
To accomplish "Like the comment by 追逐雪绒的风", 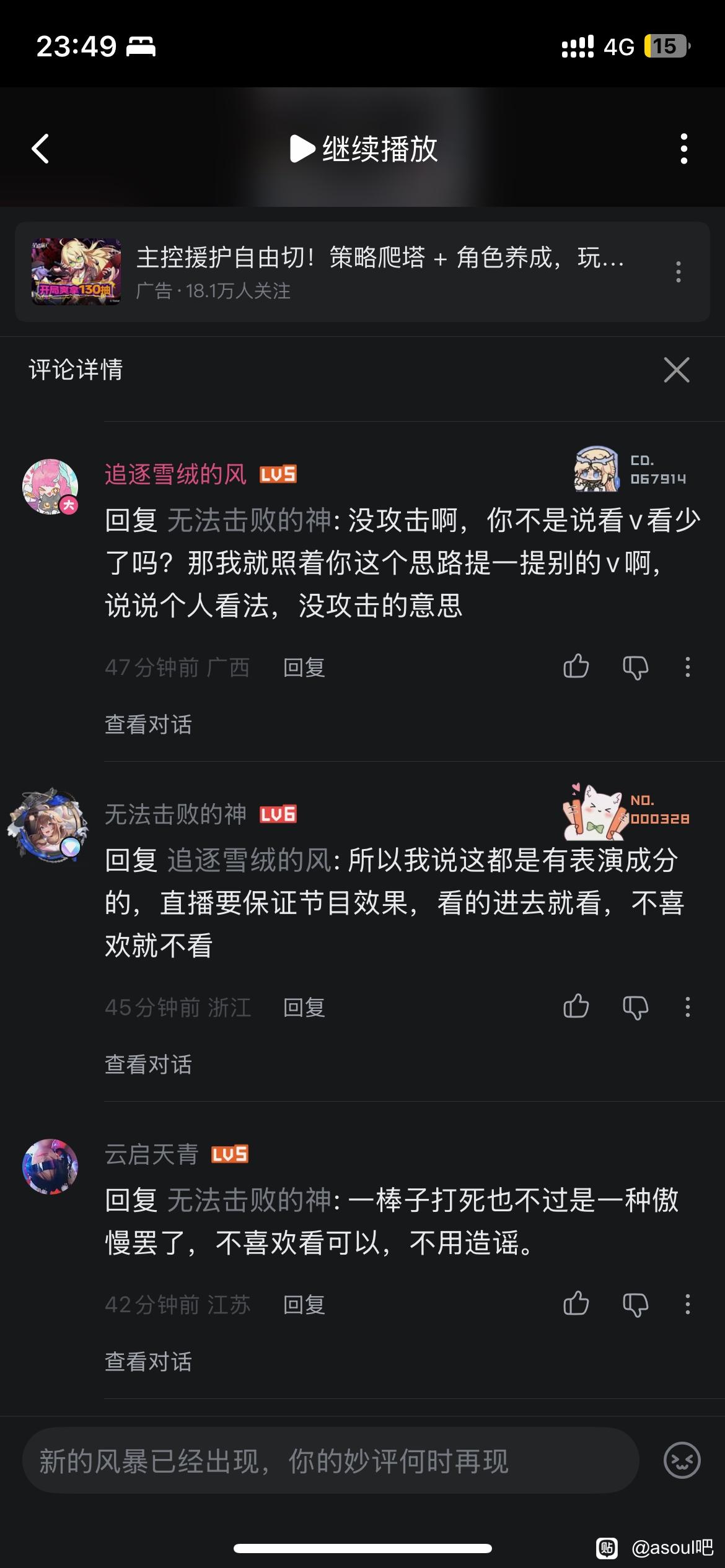I will (x=576, y=667).
